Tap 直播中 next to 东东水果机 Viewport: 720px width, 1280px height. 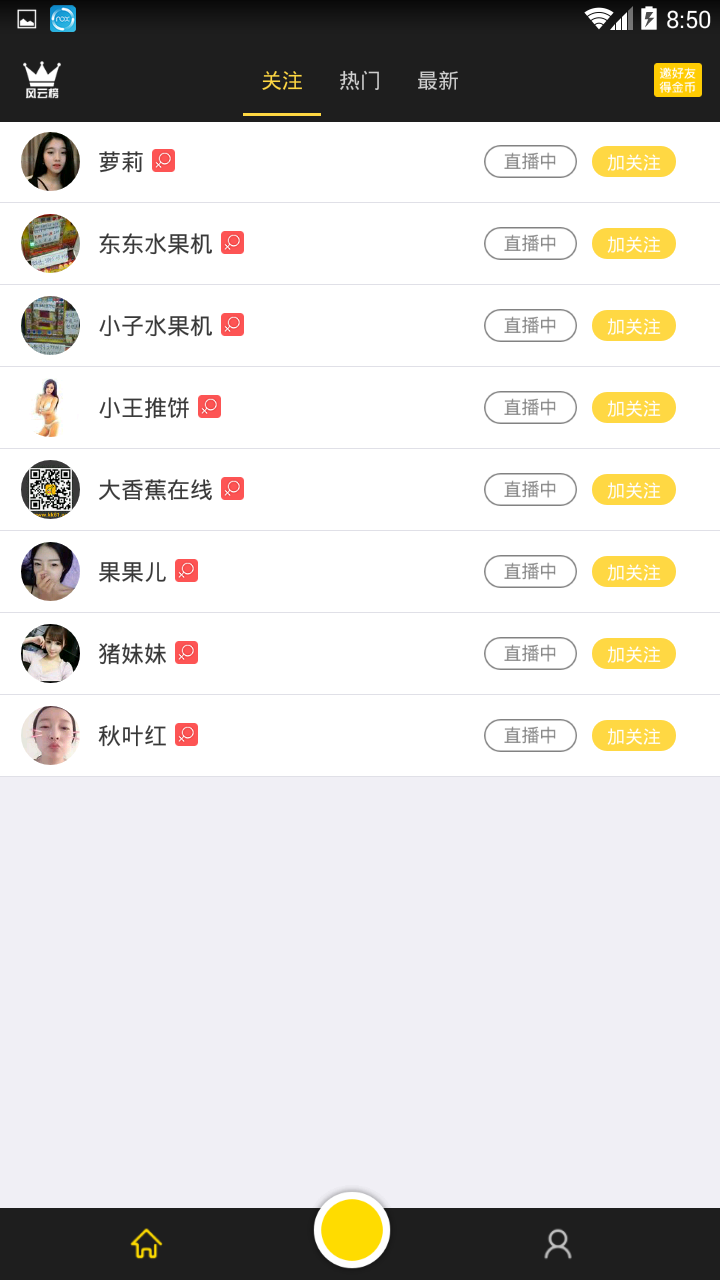tap(530, 243)
